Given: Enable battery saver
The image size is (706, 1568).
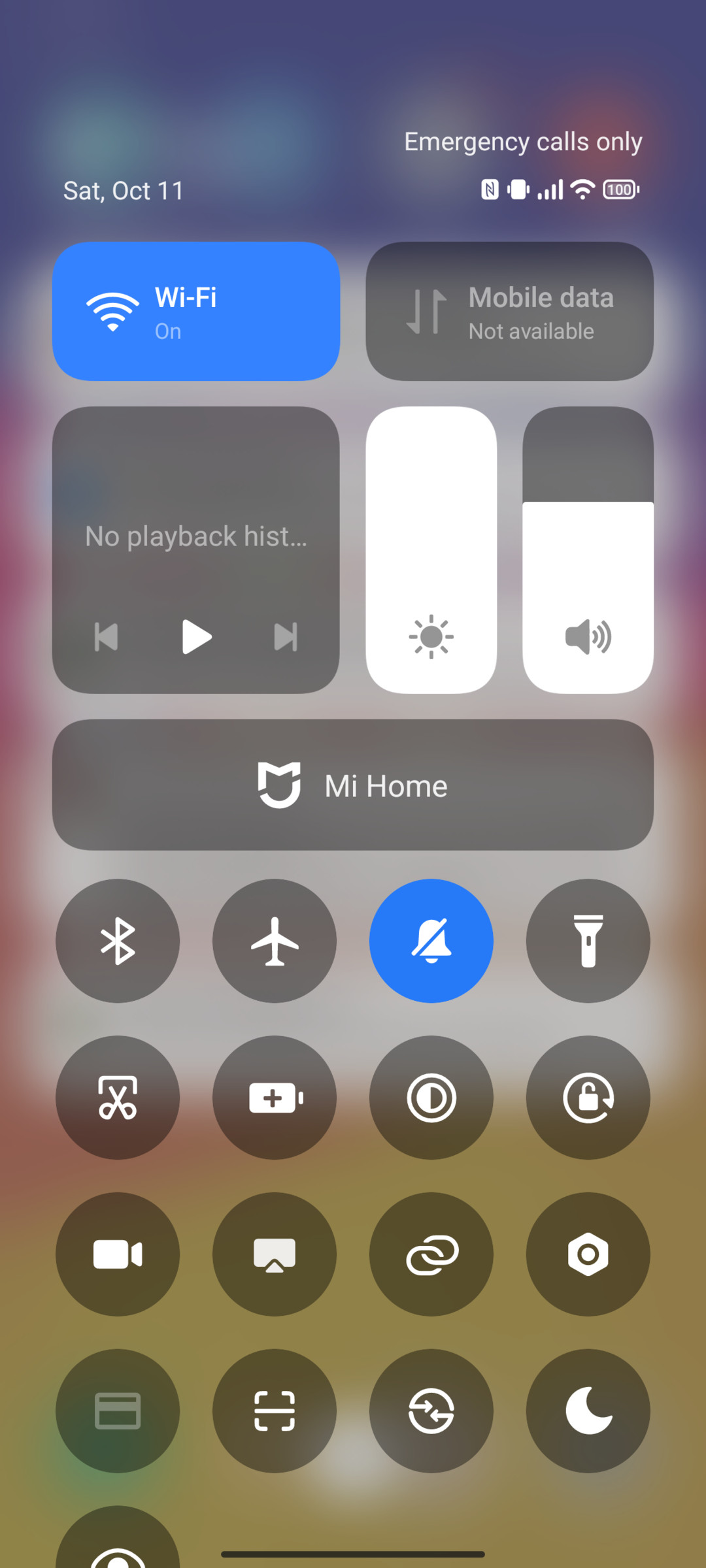Looking at the screenshot, I should 275,1098.
